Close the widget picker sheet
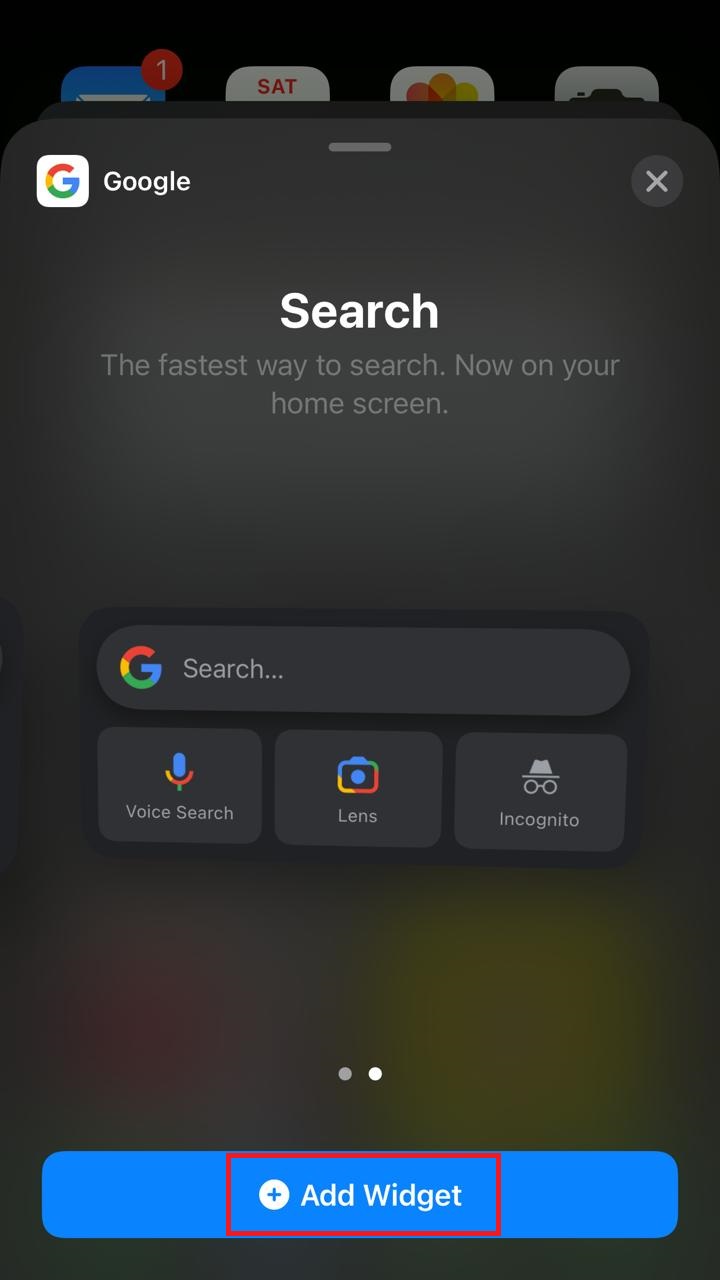The height and width of the screenshot is (1280, 720). pos(656,181)
